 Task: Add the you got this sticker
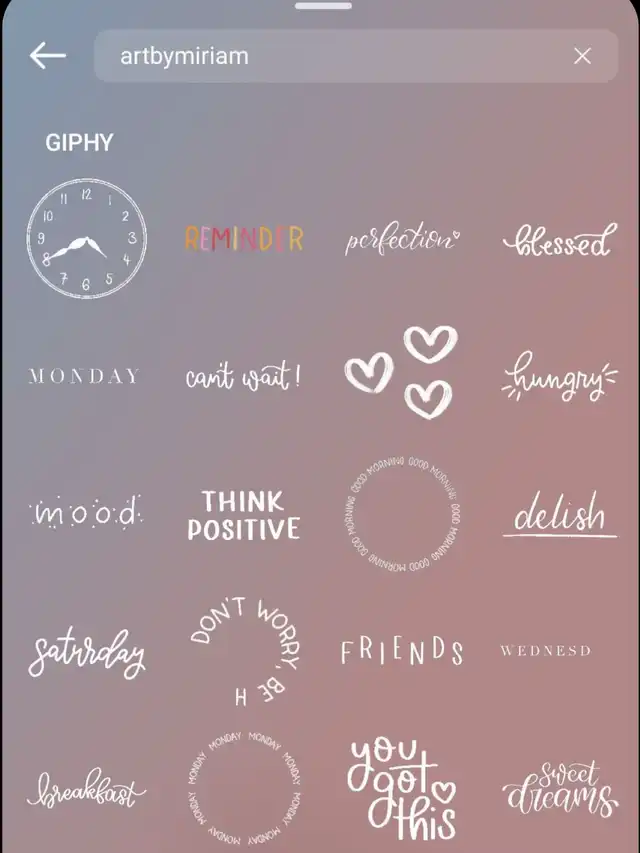[401, 788]
